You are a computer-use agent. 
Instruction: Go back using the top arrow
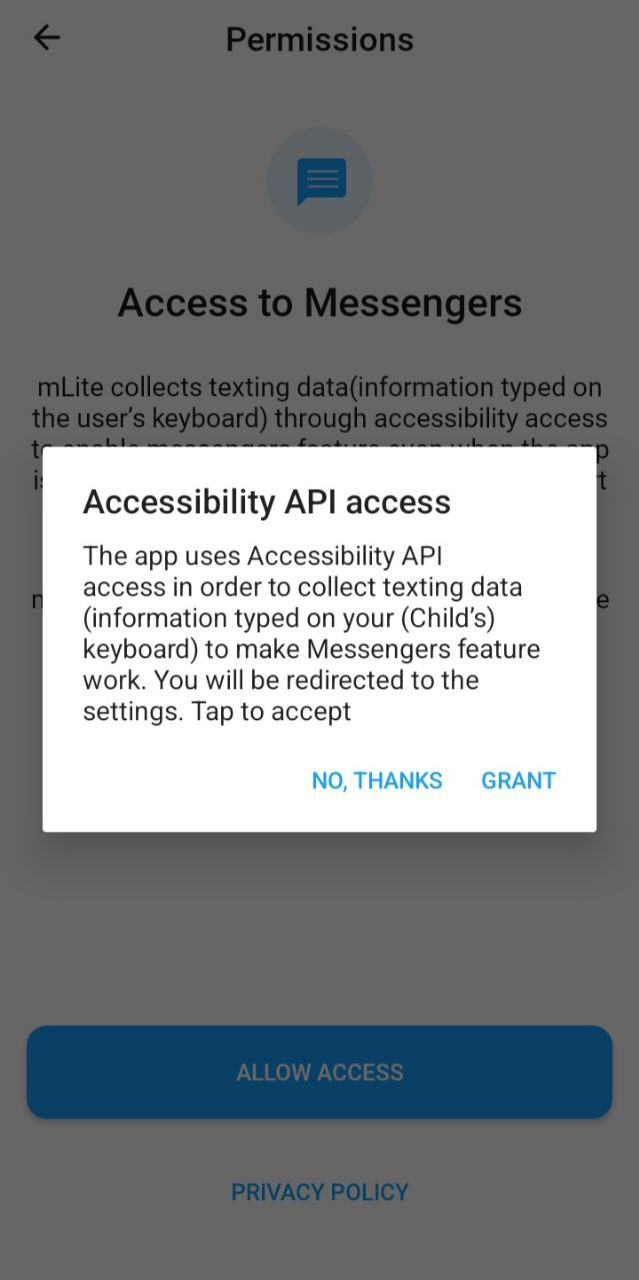(x=47, y=38)
